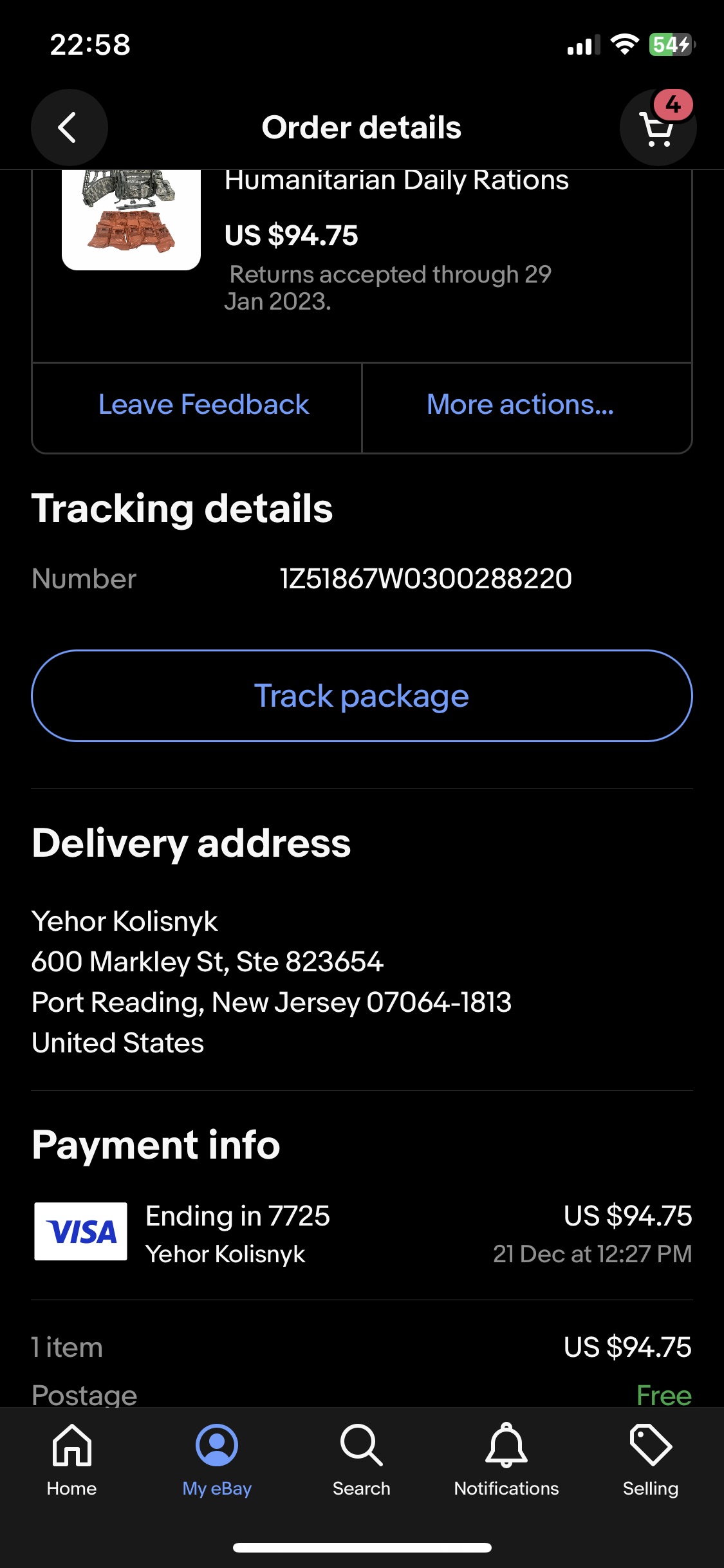
Task: Tap Track package button
Action: coord(362,696)
